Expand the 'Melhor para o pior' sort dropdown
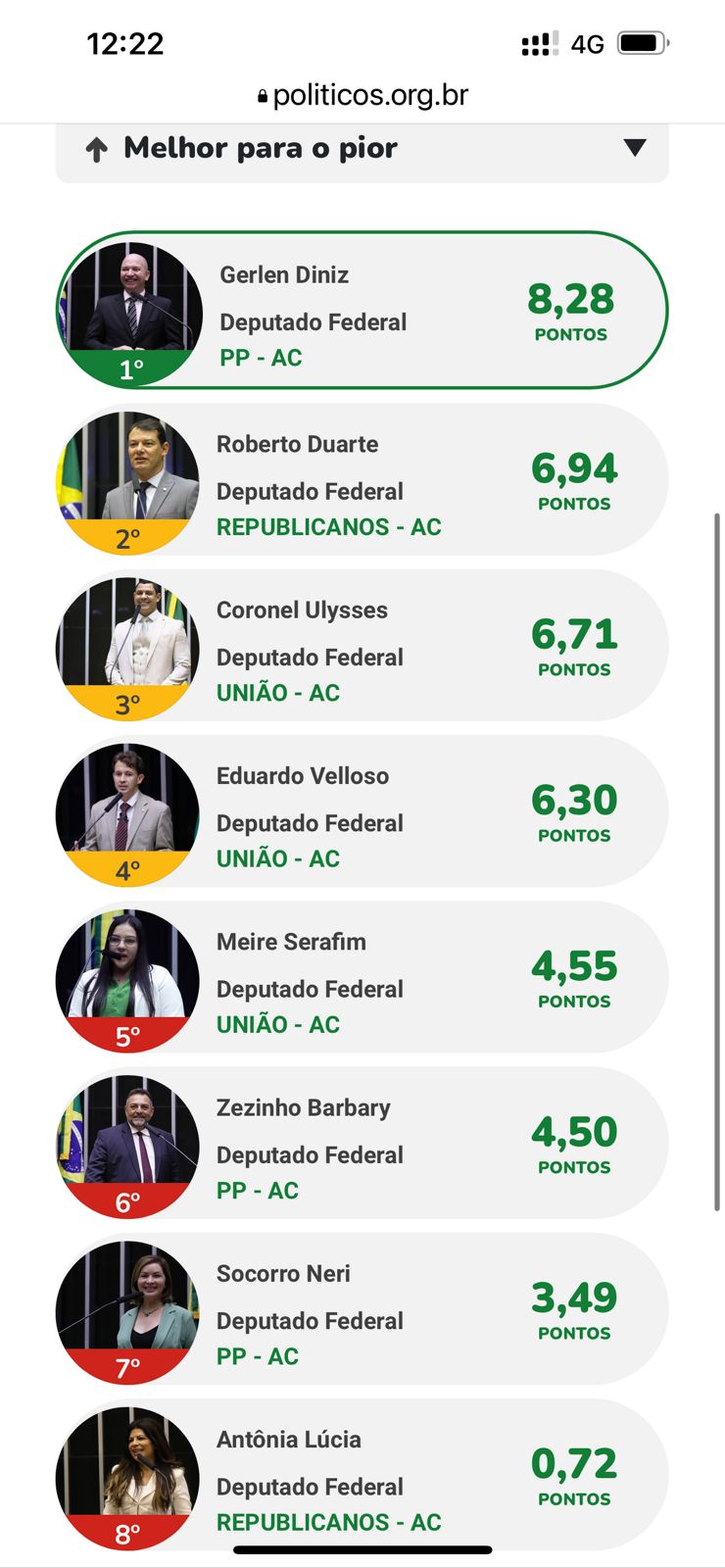Image resolution: width=725 pixels, height=1568 pixels. coord(634,148)
